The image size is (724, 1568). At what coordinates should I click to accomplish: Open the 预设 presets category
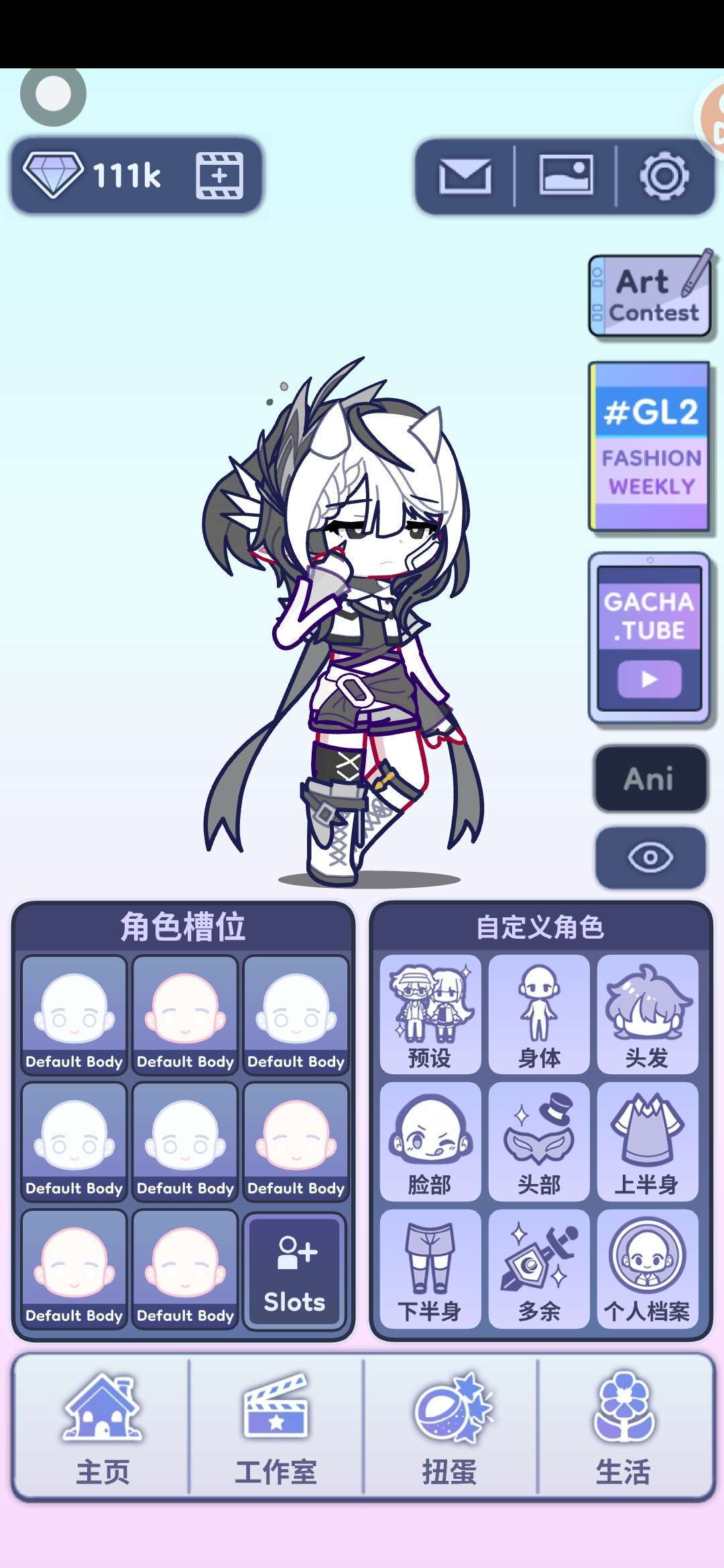tap(430, 1015)
